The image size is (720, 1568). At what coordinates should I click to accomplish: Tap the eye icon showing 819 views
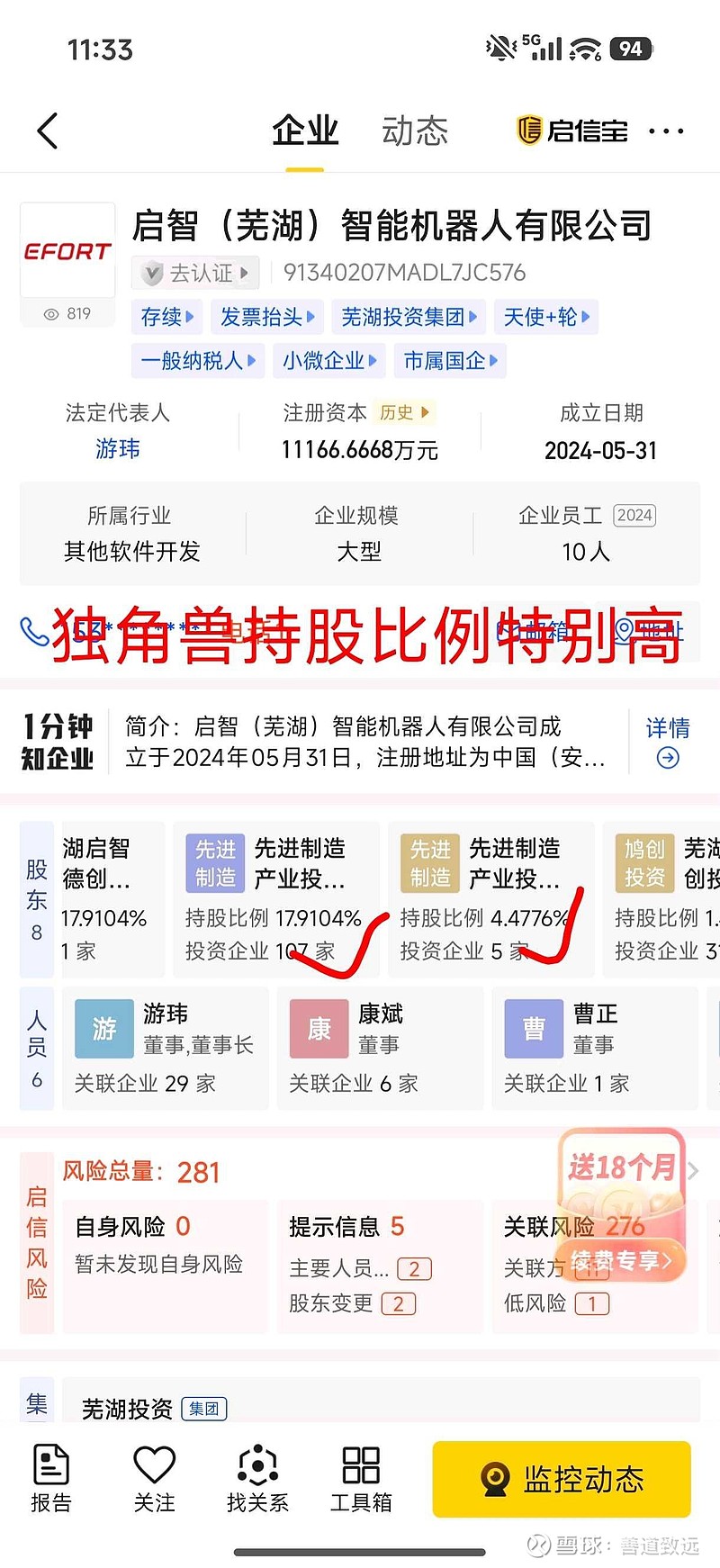coord(49,313)
